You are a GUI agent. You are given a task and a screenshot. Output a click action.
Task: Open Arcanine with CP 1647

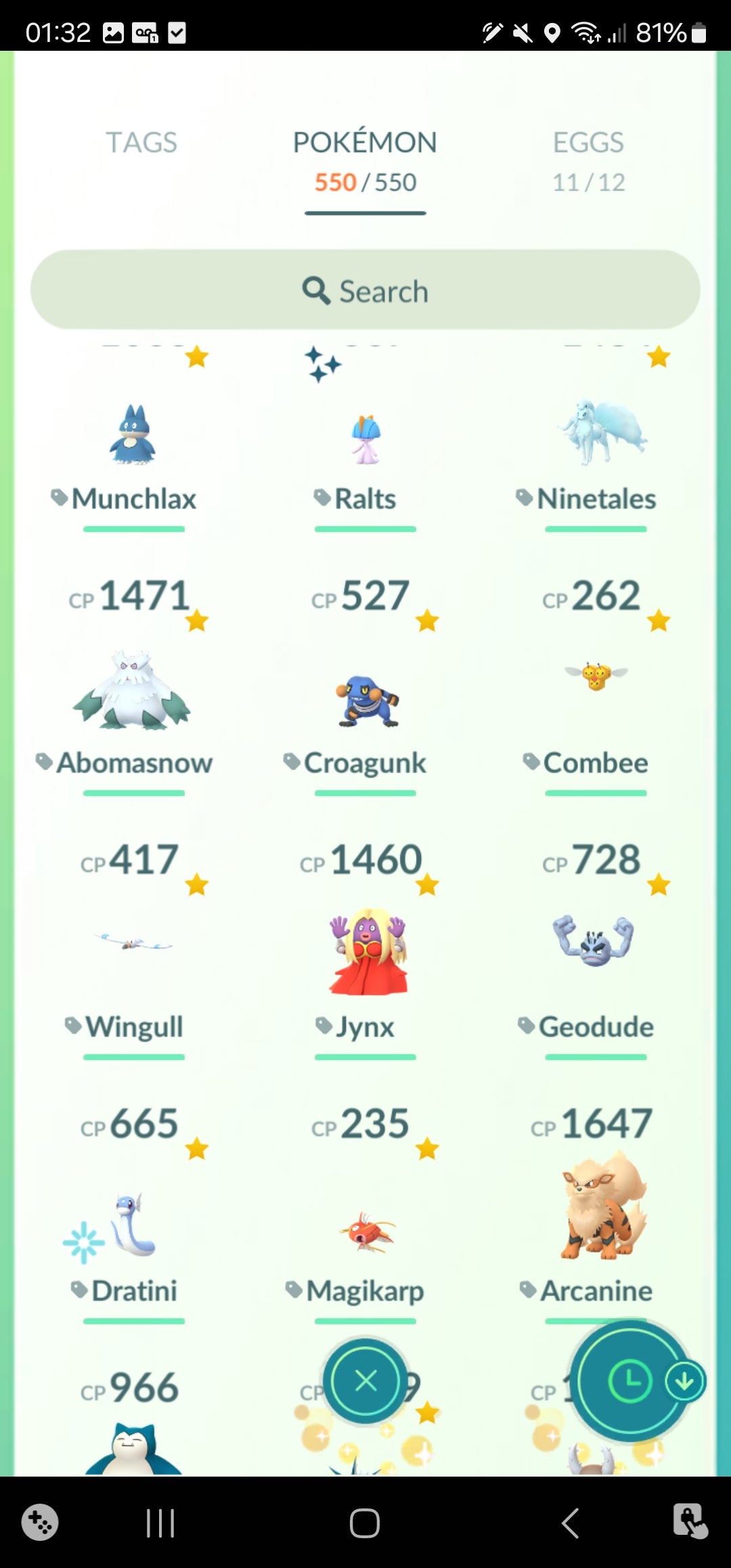tap(599, 1212)
